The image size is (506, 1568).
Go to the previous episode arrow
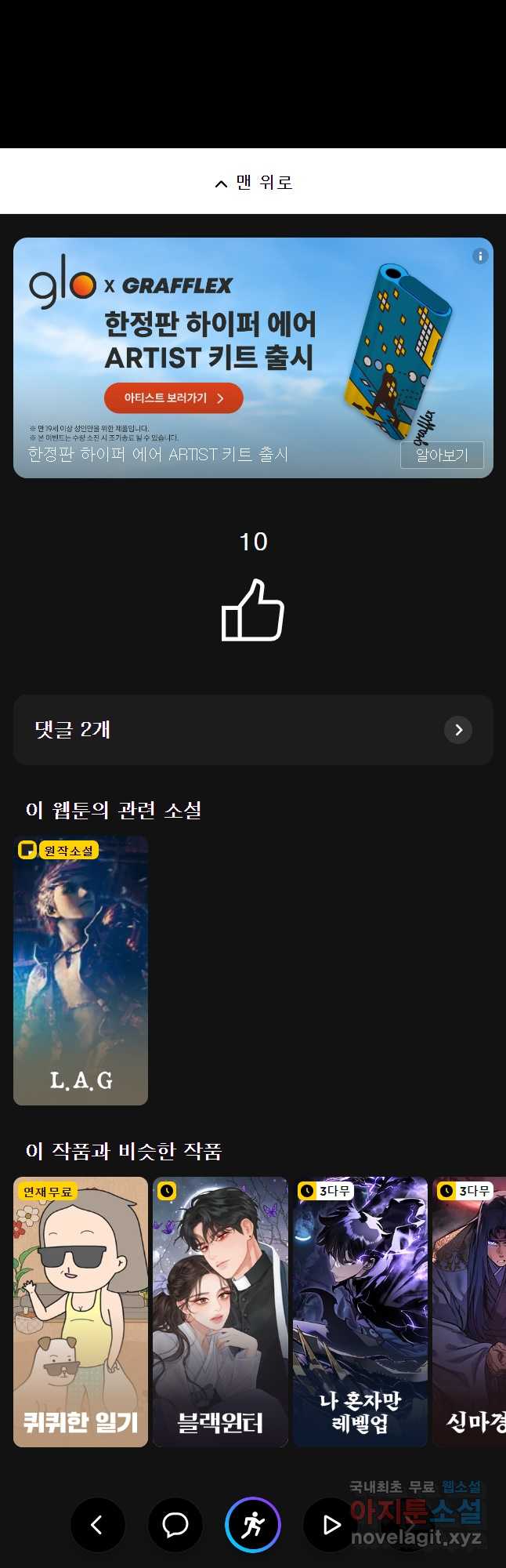[x=98, y=1525]
